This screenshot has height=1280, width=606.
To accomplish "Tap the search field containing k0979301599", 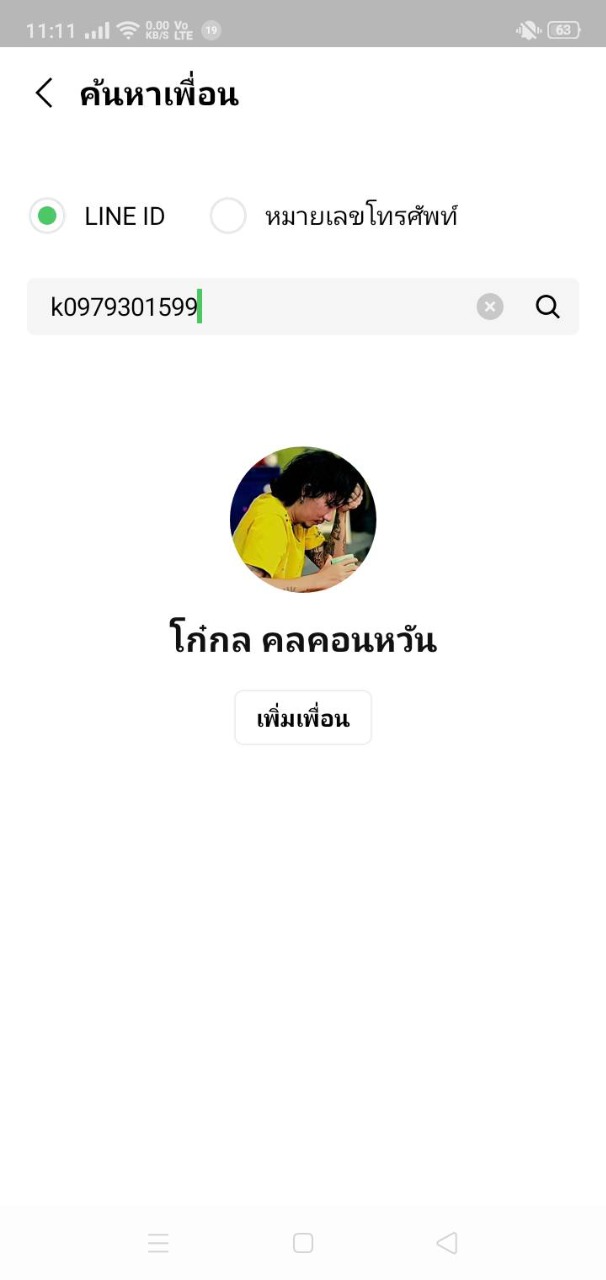I will [303, 307].
